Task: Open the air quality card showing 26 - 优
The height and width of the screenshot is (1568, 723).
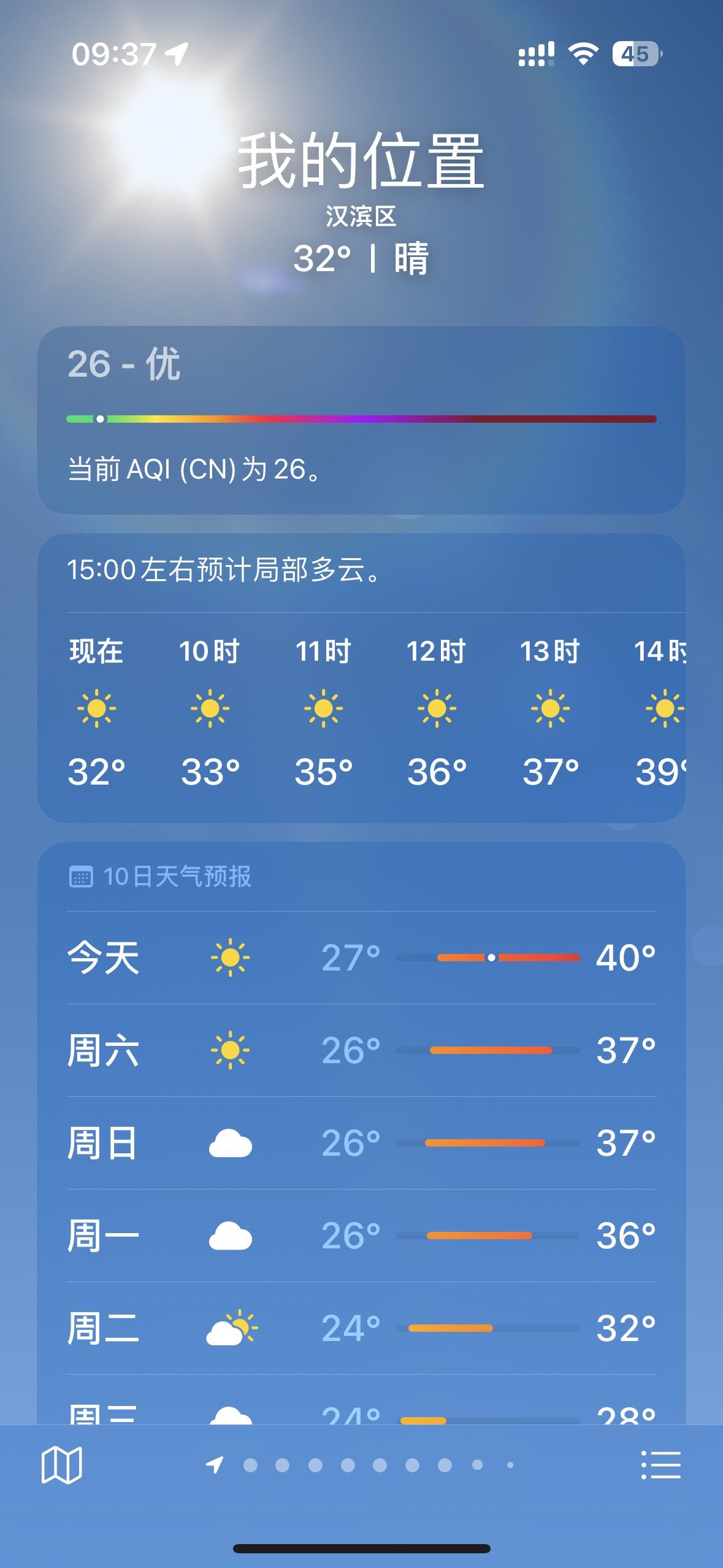Action: click(x=361, y=420)
